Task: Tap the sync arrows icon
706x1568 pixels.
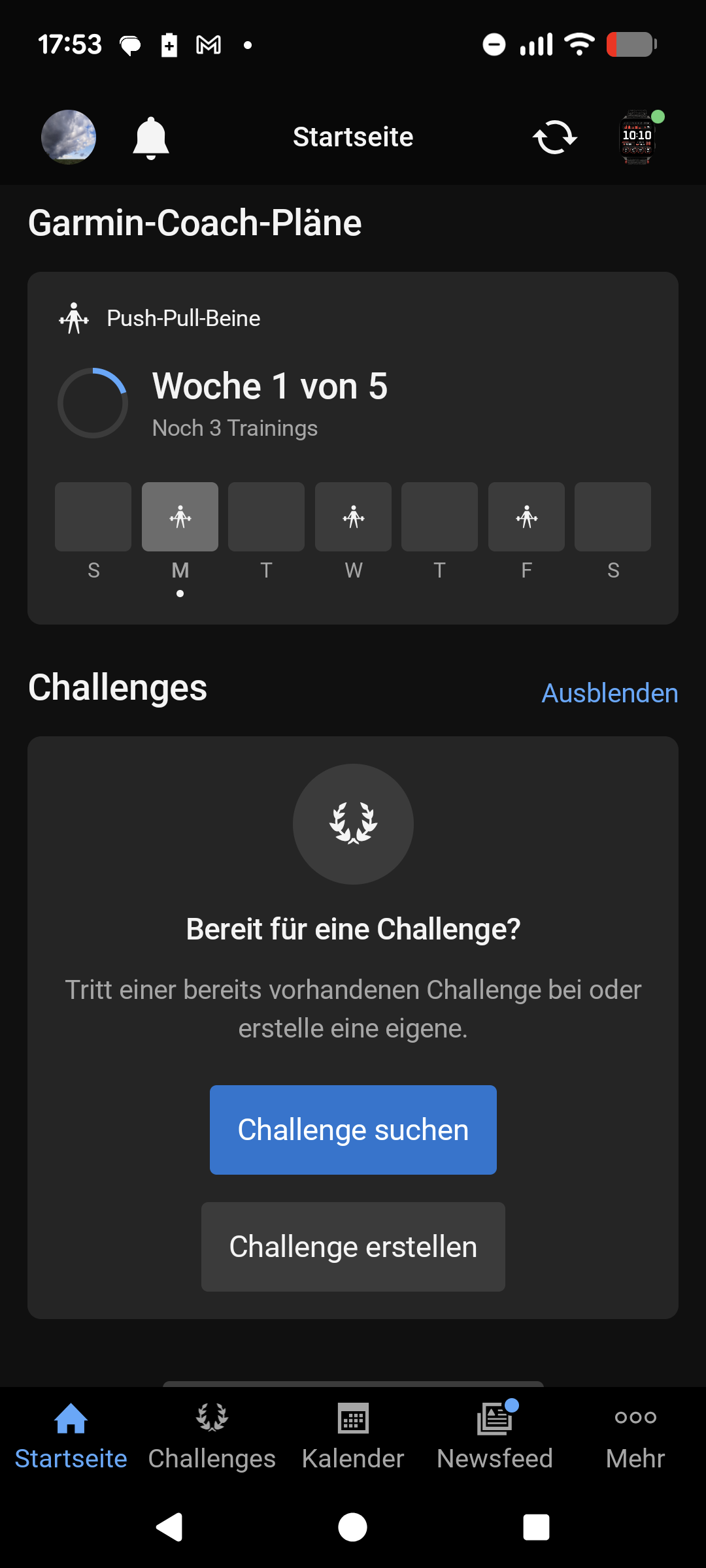Action: tap(554, 137)
